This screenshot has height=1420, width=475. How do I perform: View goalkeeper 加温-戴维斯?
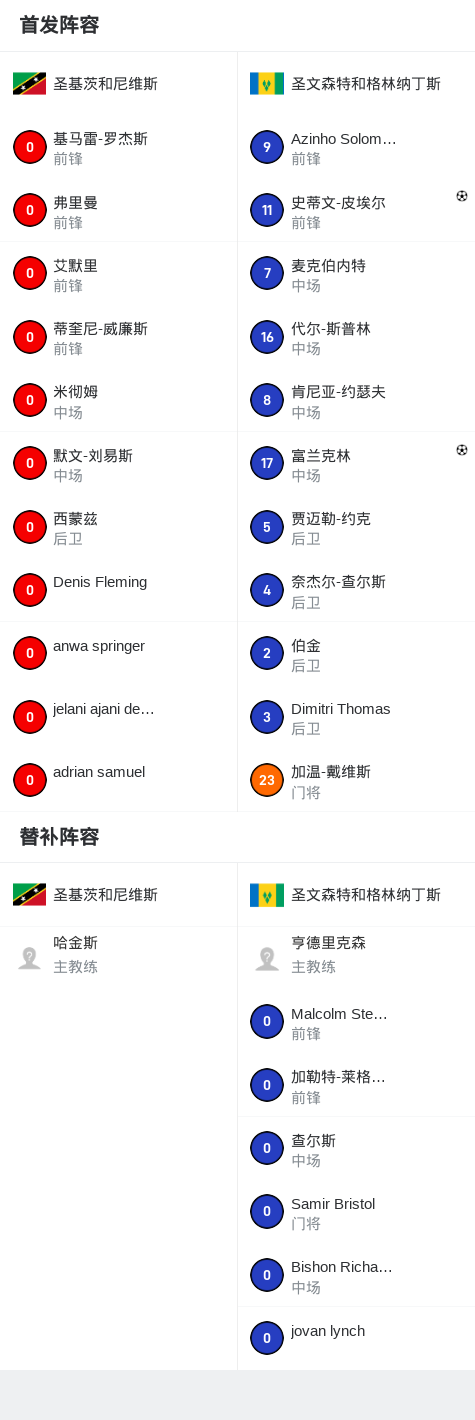click(x=356, y=780)
